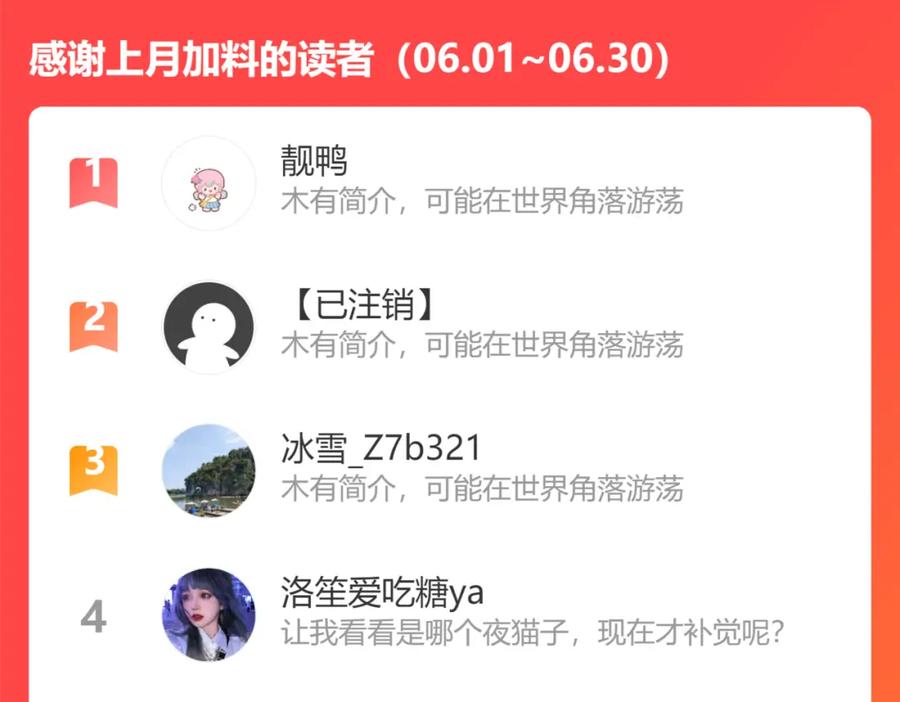Open the profile of reader 靓鸭
Image resolution: width=900 pixels, height=702 pixels.
tap(450, 183)
